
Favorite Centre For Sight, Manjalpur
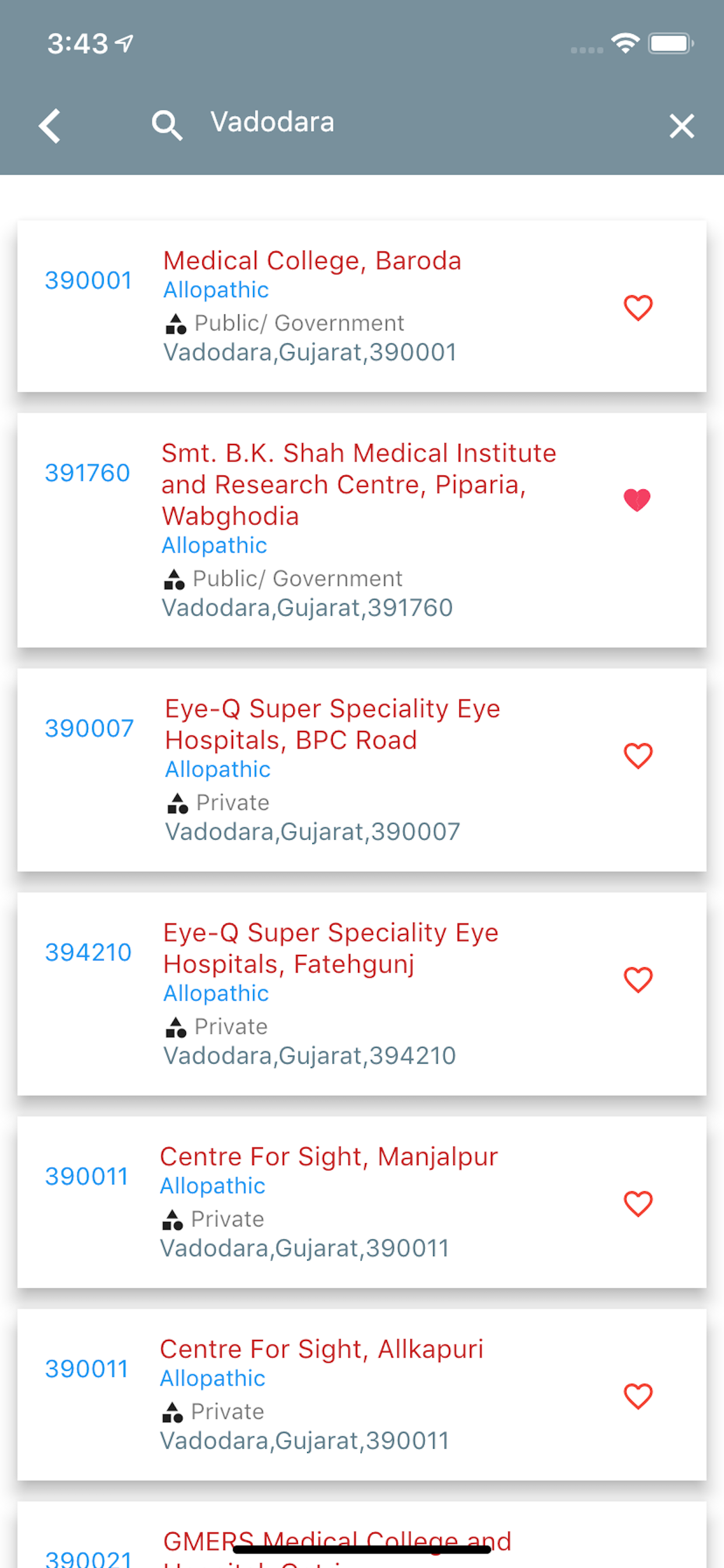(x=638, y=1203)
